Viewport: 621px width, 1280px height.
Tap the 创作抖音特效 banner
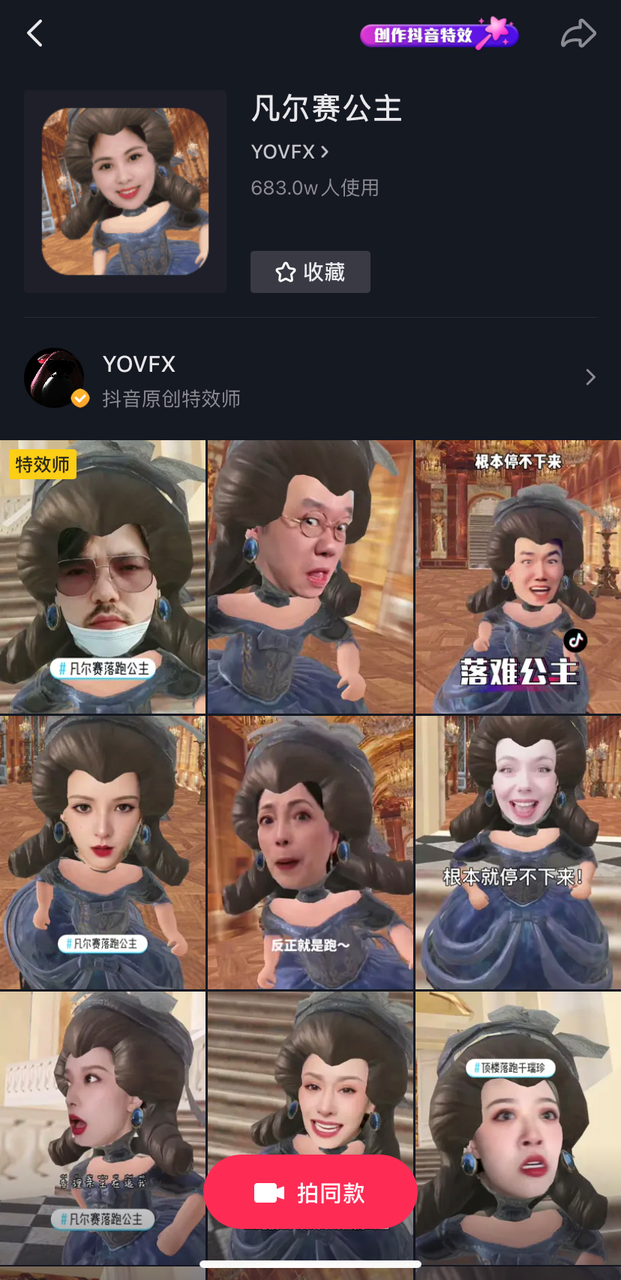point(438,35)
